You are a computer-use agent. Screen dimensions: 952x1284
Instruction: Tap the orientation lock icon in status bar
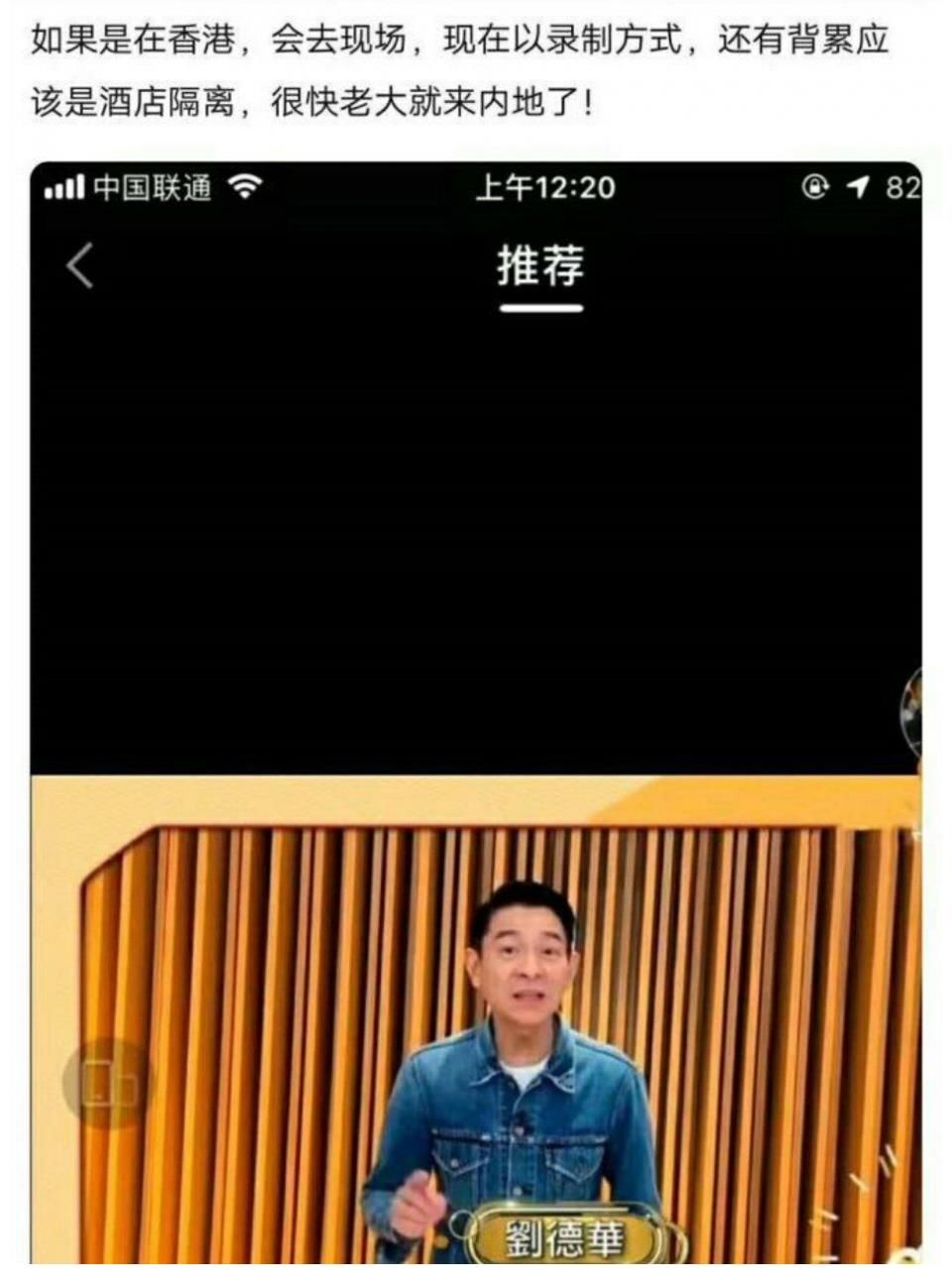pyautogui.click(x=813, y=188)
